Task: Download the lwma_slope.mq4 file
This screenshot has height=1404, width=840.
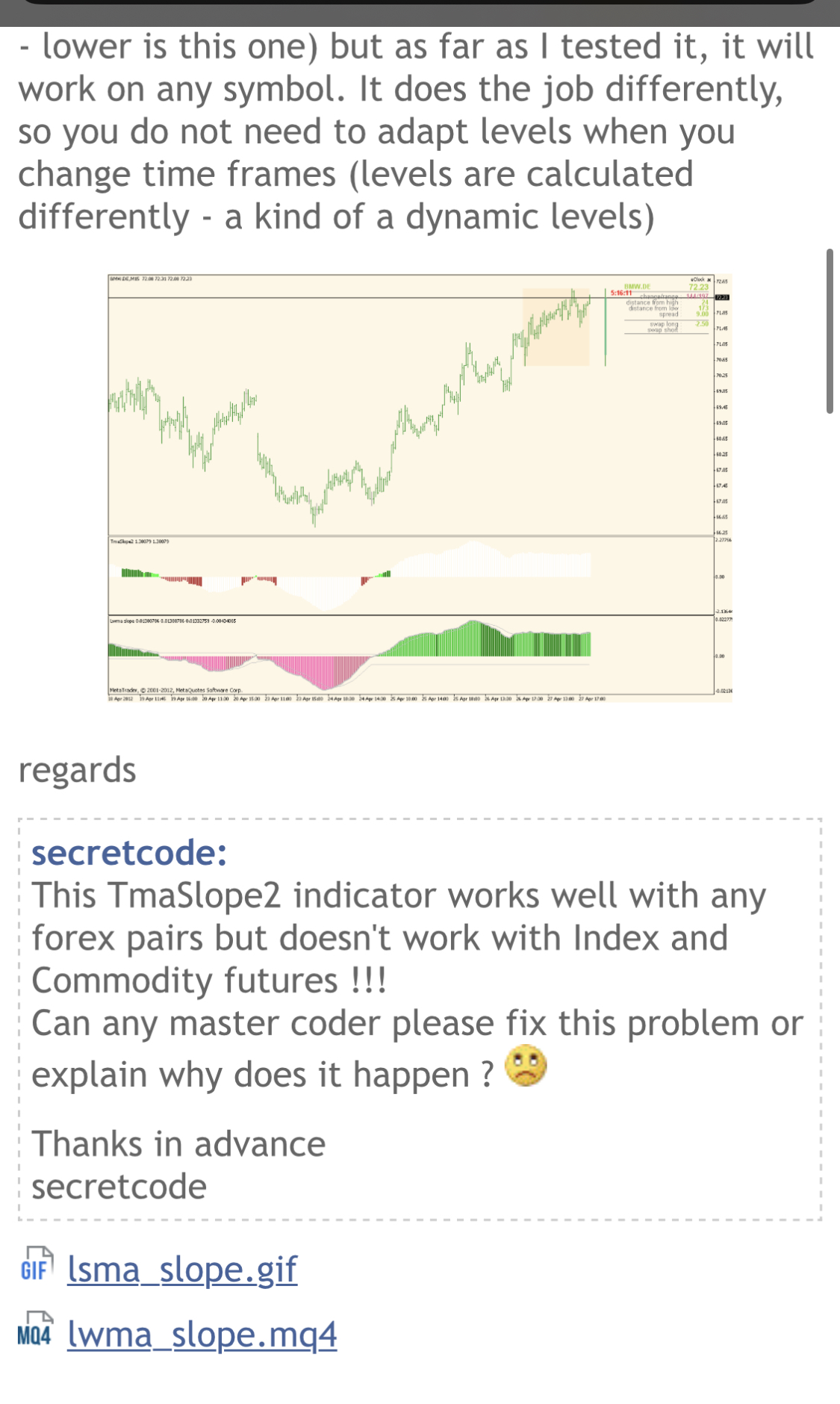Action: pos(202,1335)
